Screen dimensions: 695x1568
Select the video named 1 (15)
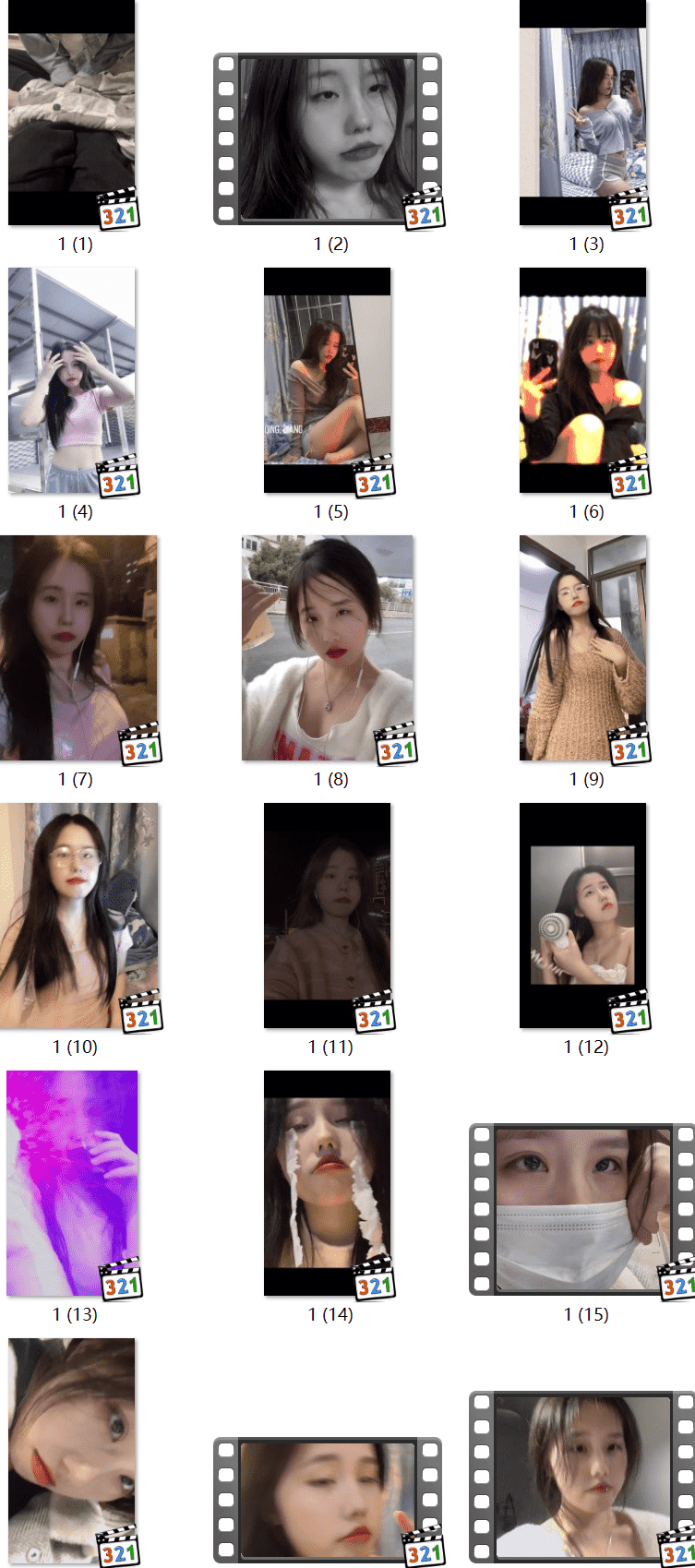tap(582, 1209)
